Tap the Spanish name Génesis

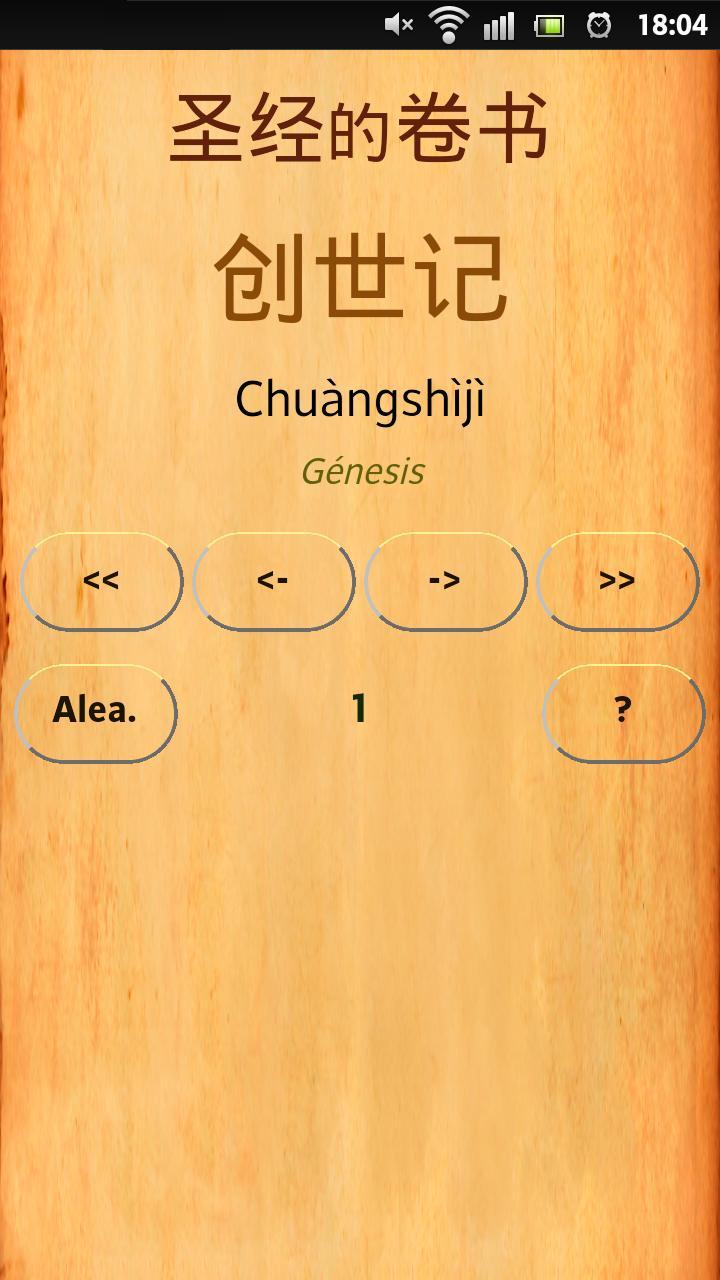[363, 470]
